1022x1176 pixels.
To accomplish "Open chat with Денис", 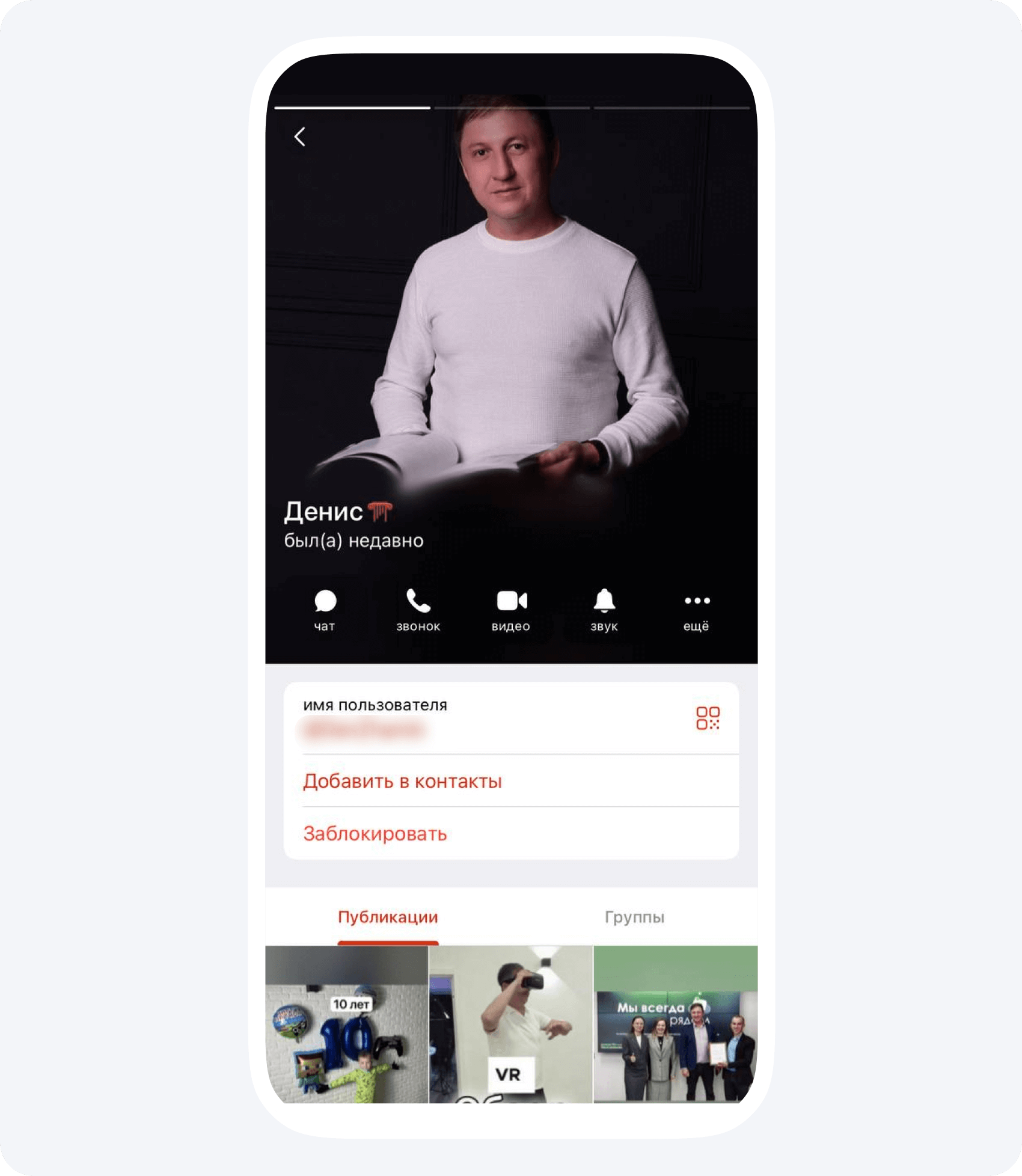I will pos(325,610).
